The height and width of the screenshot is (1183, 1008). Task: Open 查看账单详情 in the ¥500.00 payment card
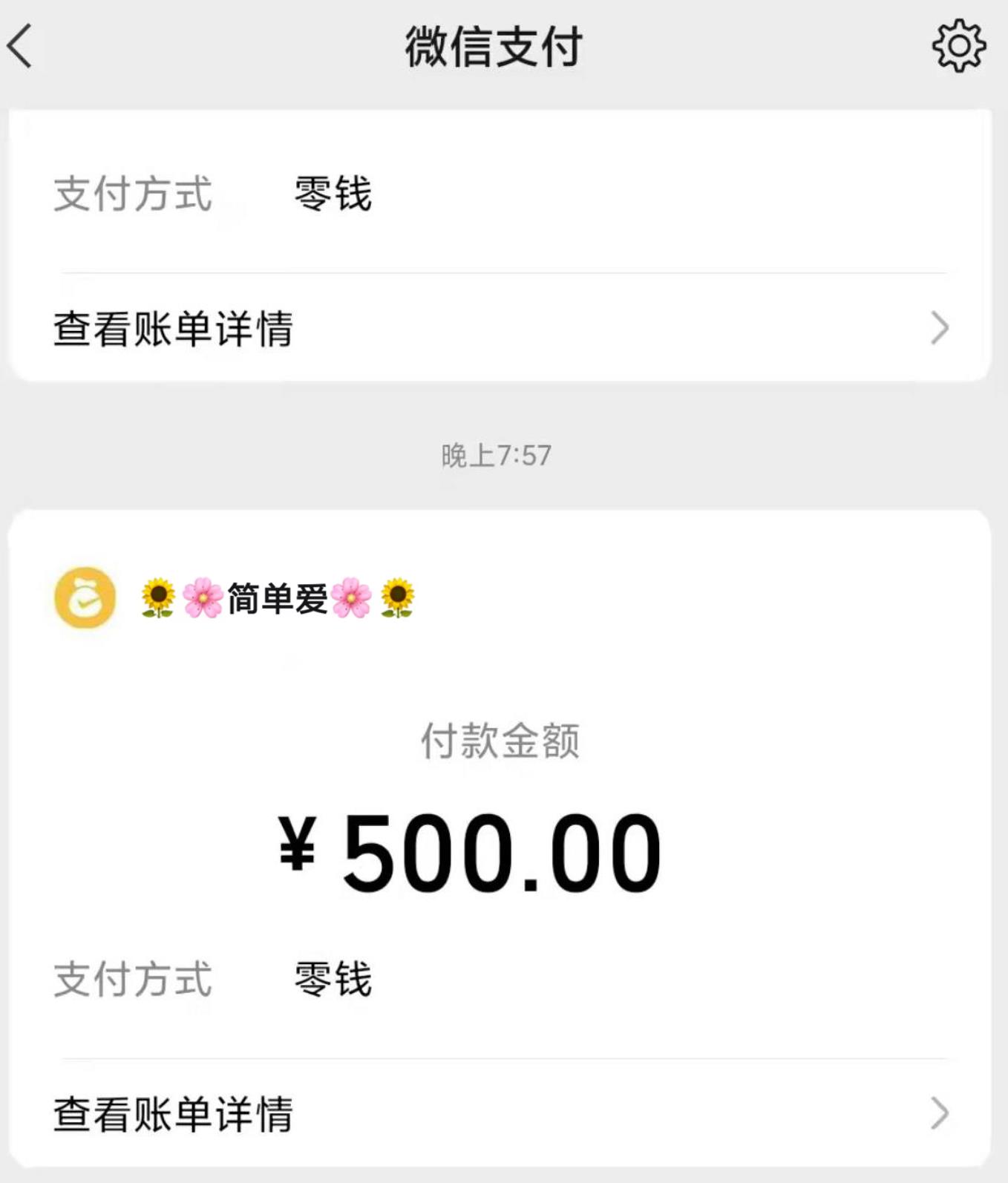click(x=500, y=1113)
